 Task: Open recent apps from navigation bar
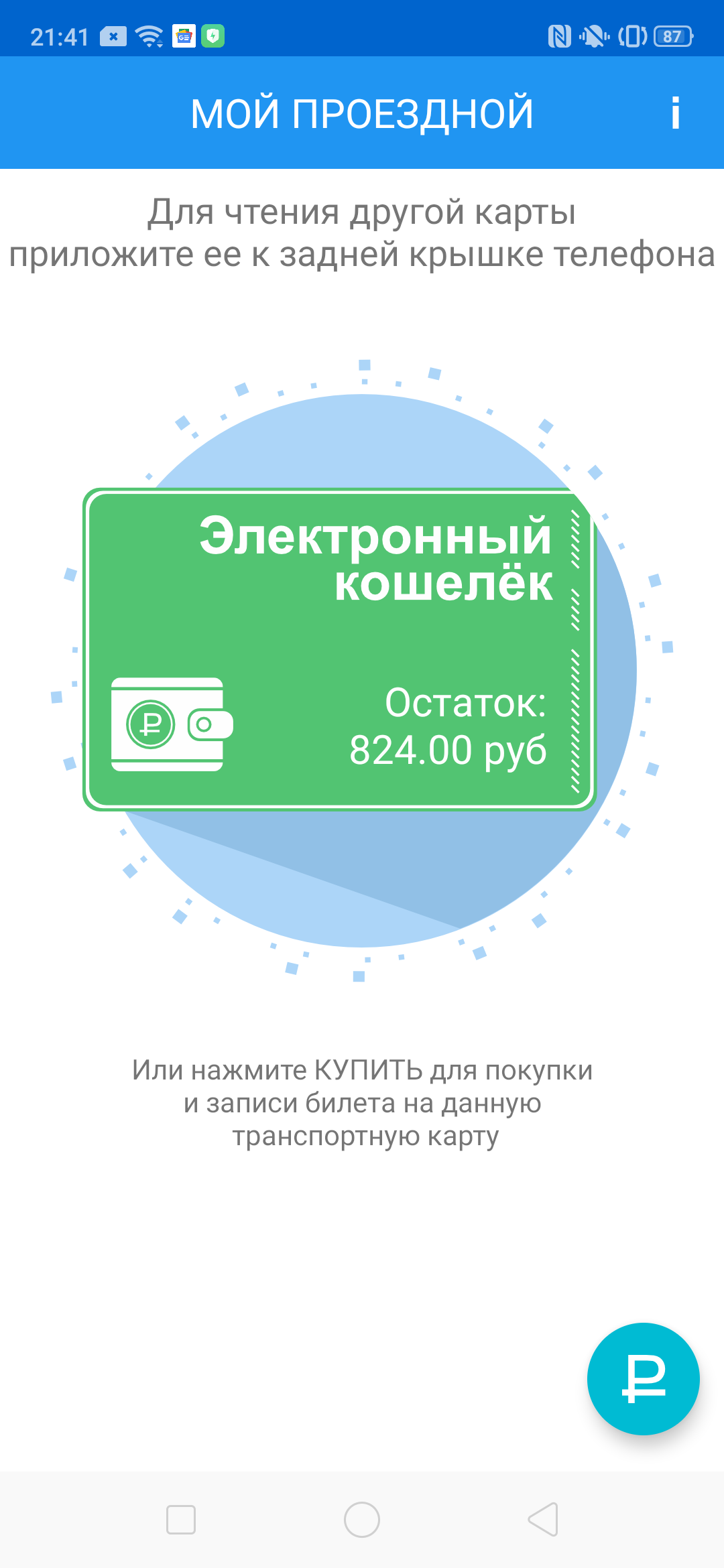pos(181,1519)
